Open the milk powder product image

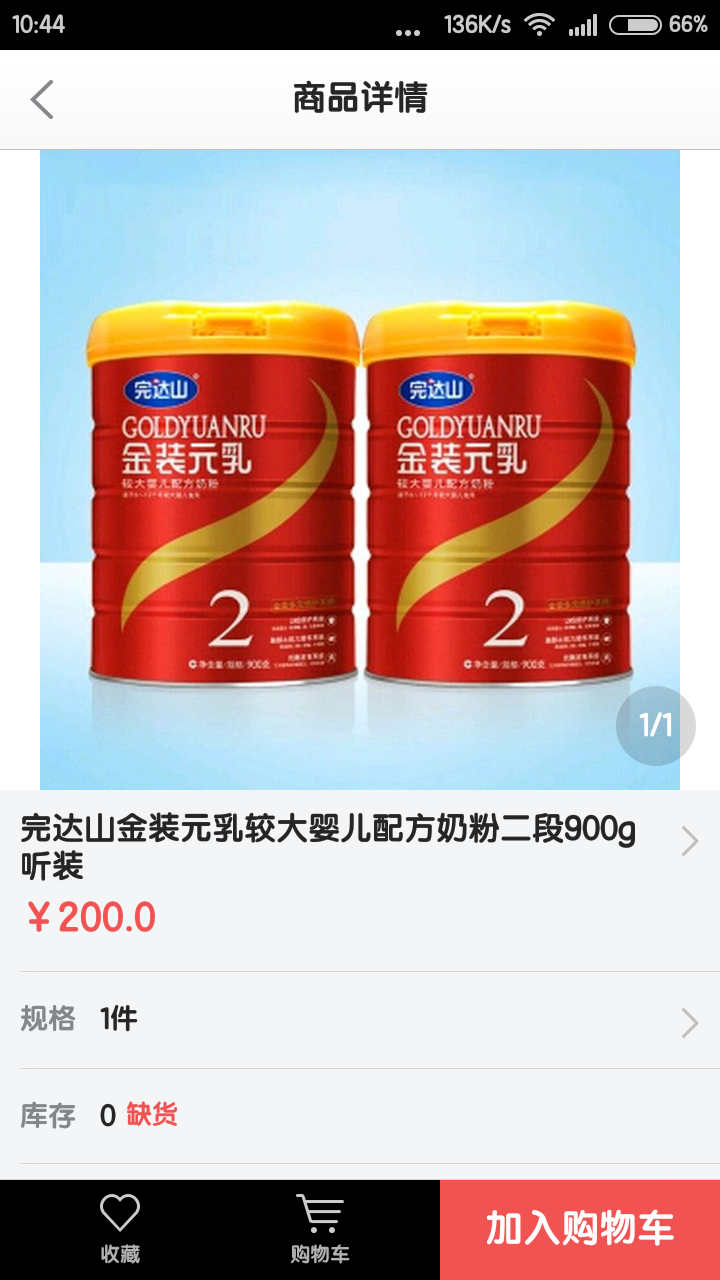click(360, 470)
